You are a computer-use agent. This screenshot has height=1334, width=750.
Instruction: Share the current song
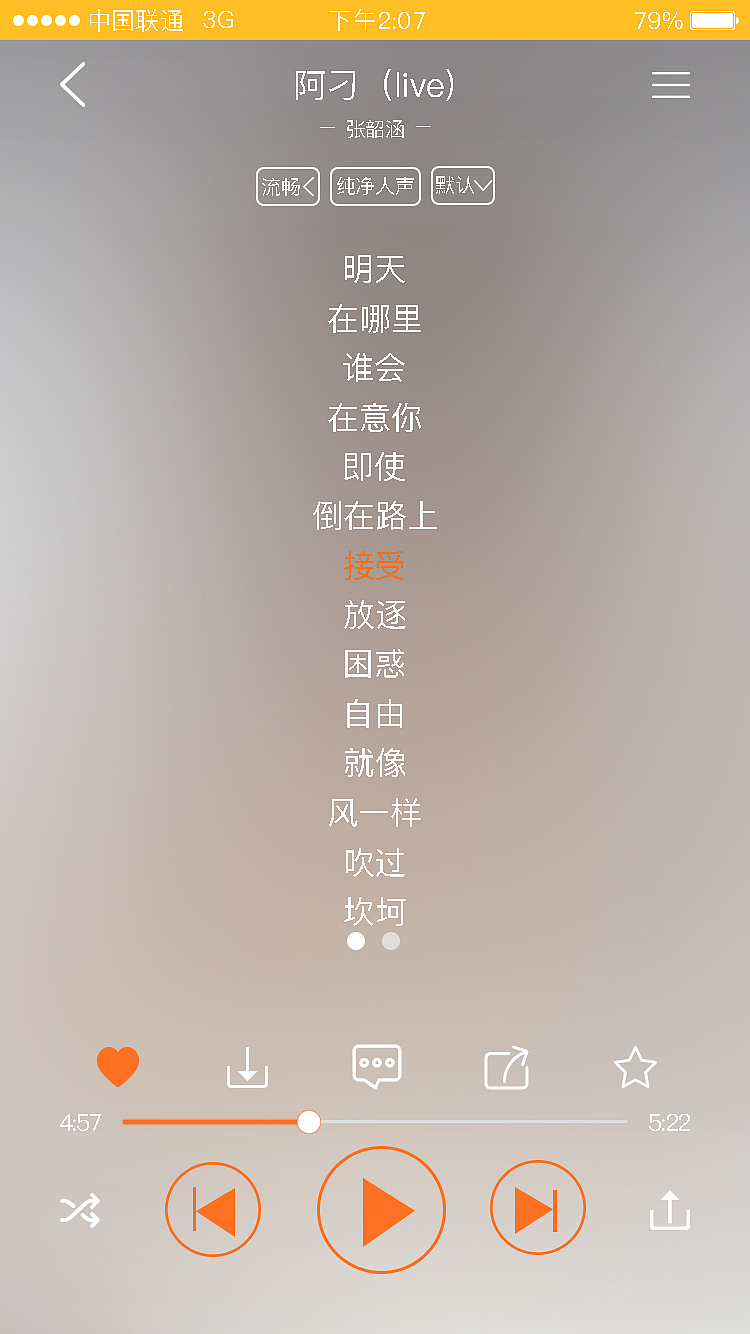pyautogui.click(x=505, y=1066)
